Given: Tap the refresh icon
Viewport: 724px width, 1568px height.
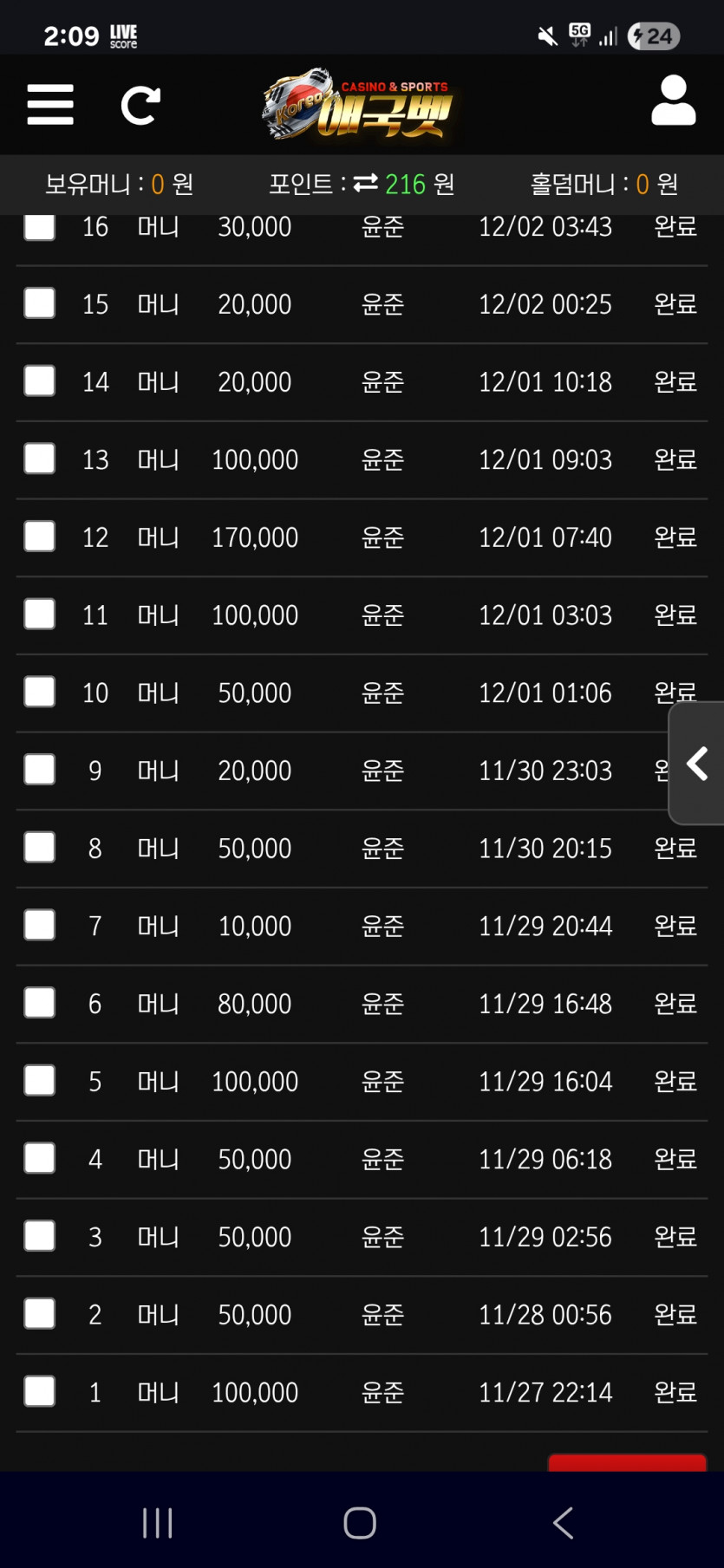Looking at the screenshot, I should coord(140,106).
